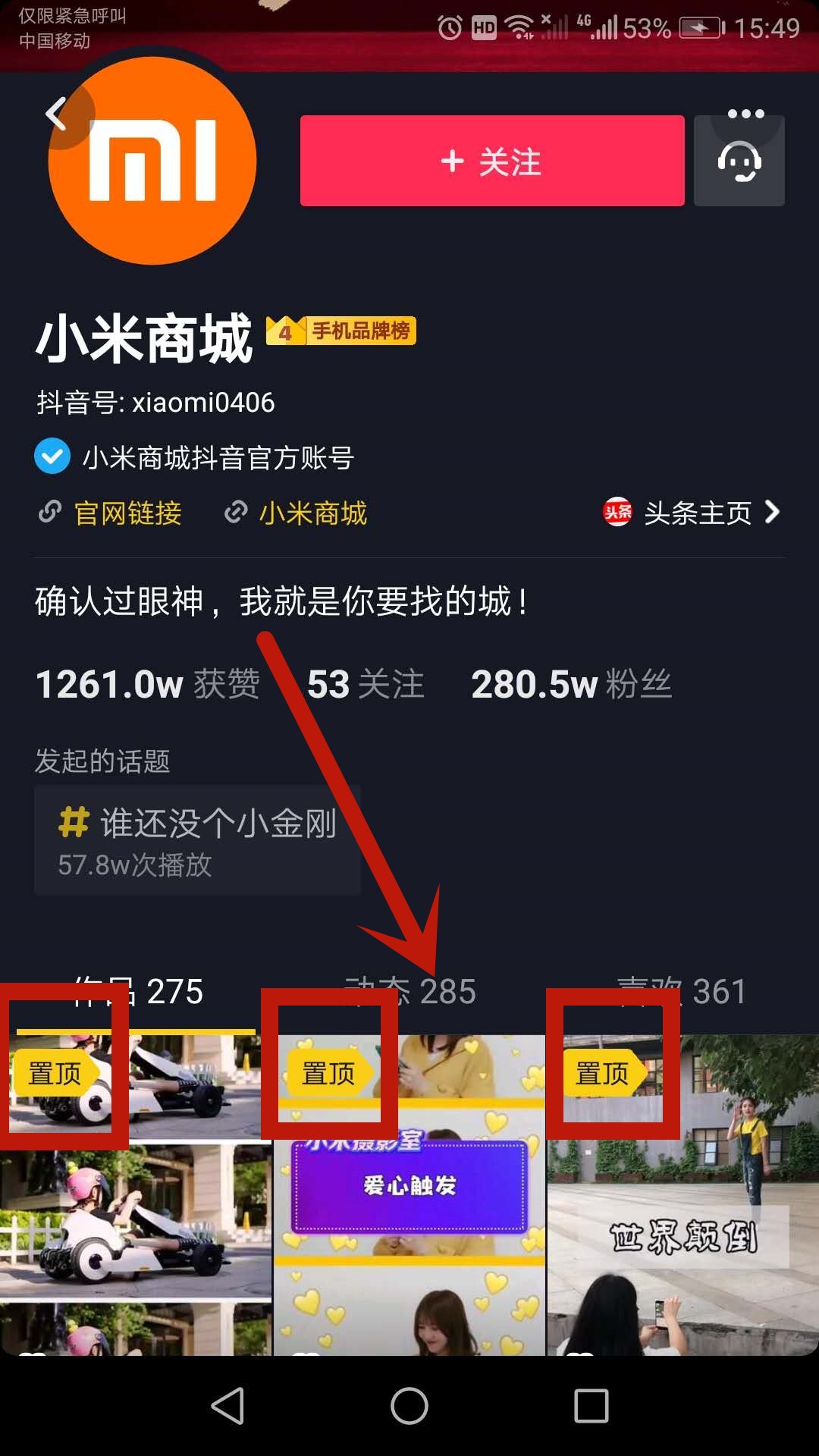The width and height of the screenshot is (819, 1456).
Task: View the 53 关注 following list
Action: (x=366, y=684)
